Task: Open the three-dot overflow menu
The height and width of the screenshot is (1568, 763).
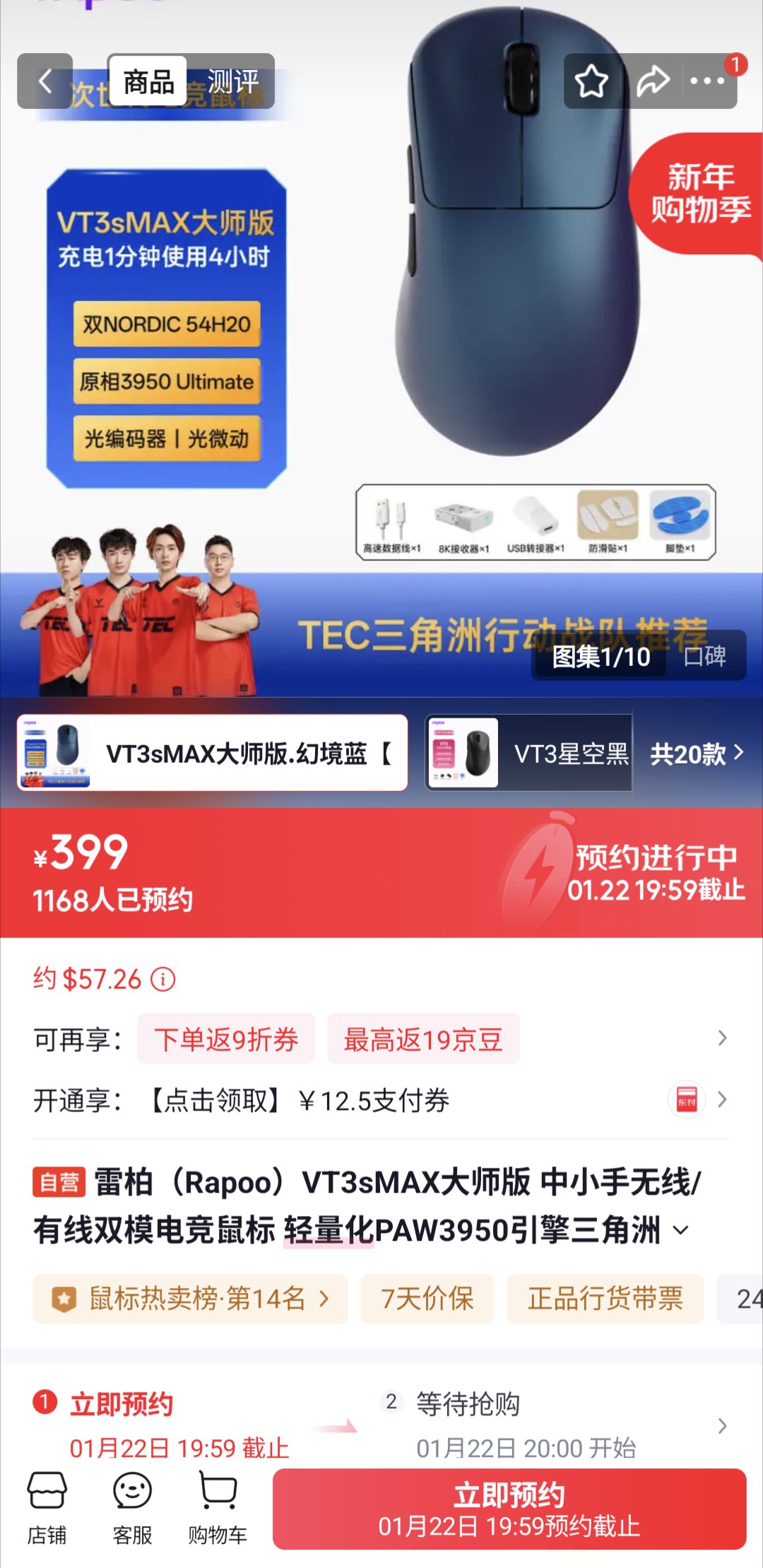Action: [707, 81]
